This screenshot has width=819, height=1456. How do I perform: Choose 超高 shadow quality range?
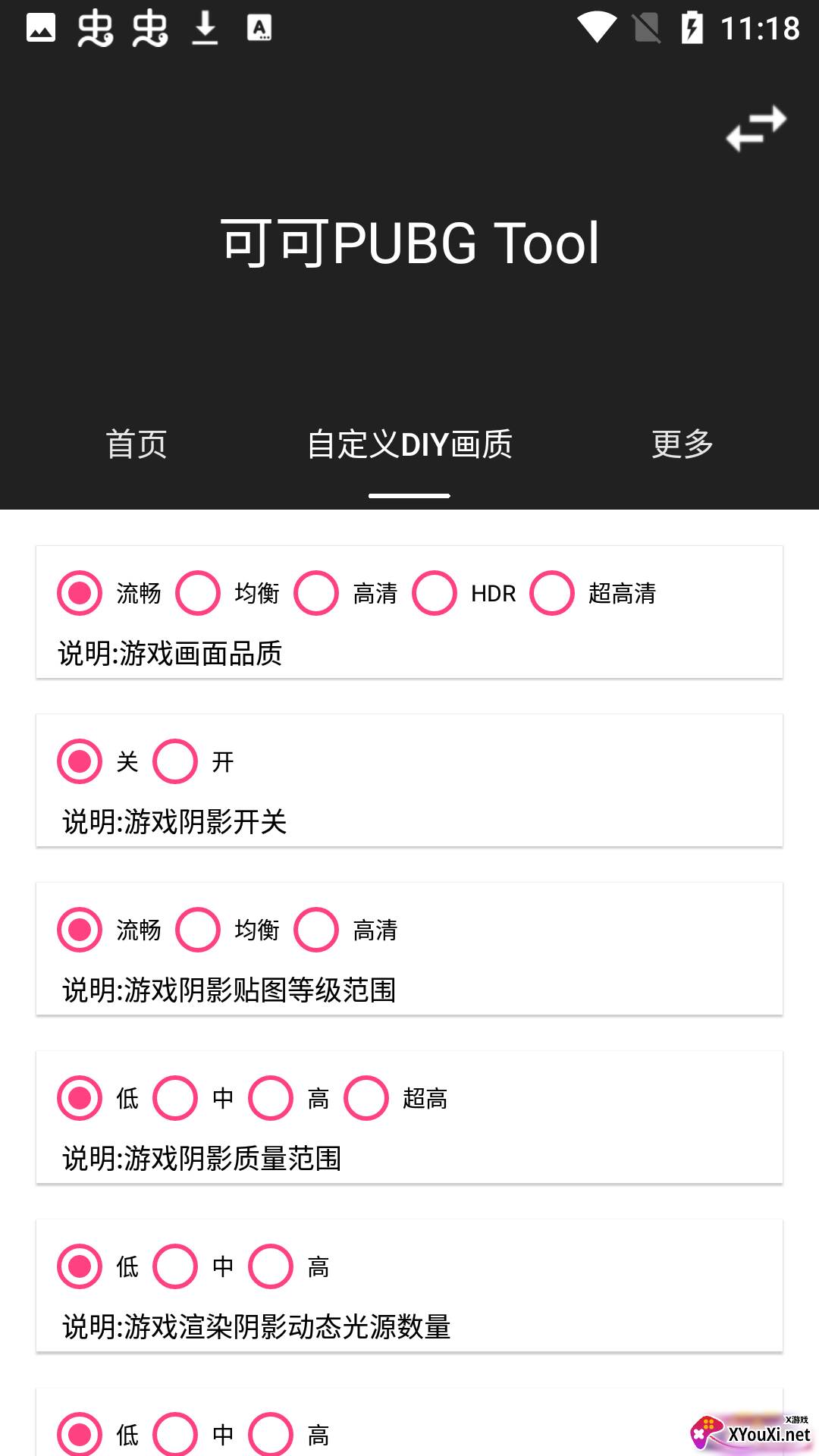tap(366, 1097)
